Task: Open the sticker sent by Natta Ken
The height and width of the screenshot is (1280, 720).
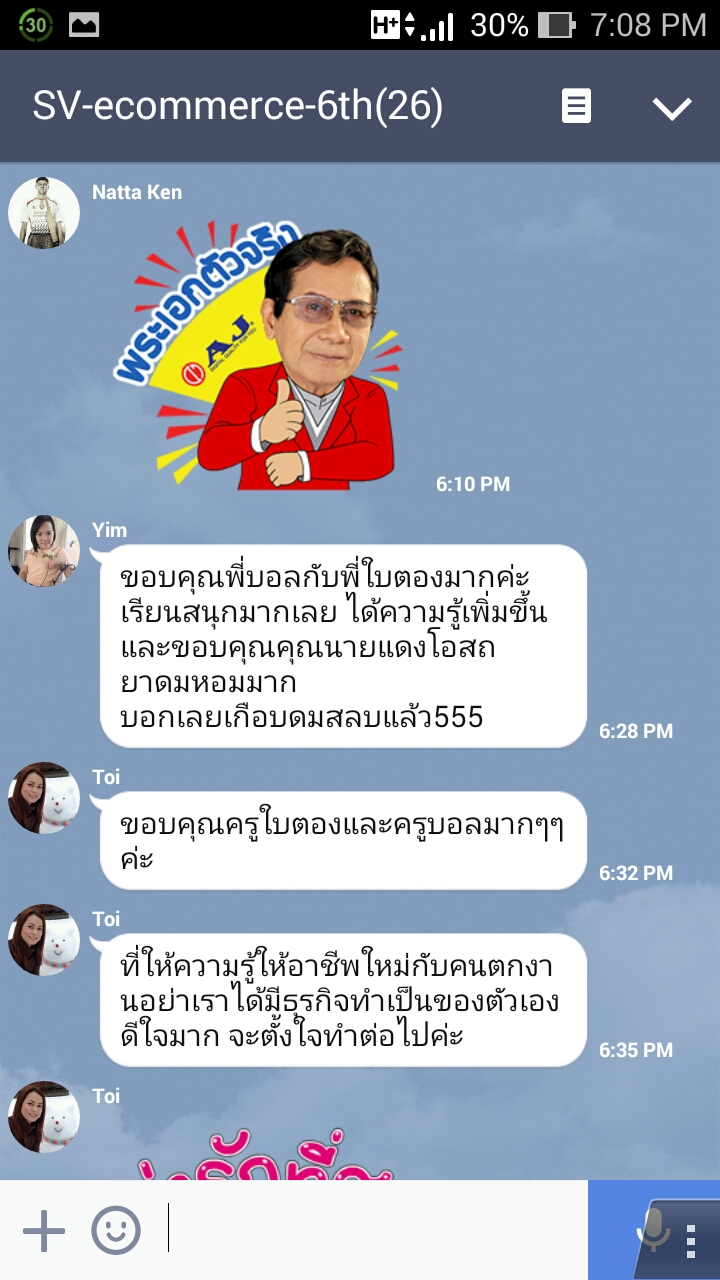Action: coord(265,355)
